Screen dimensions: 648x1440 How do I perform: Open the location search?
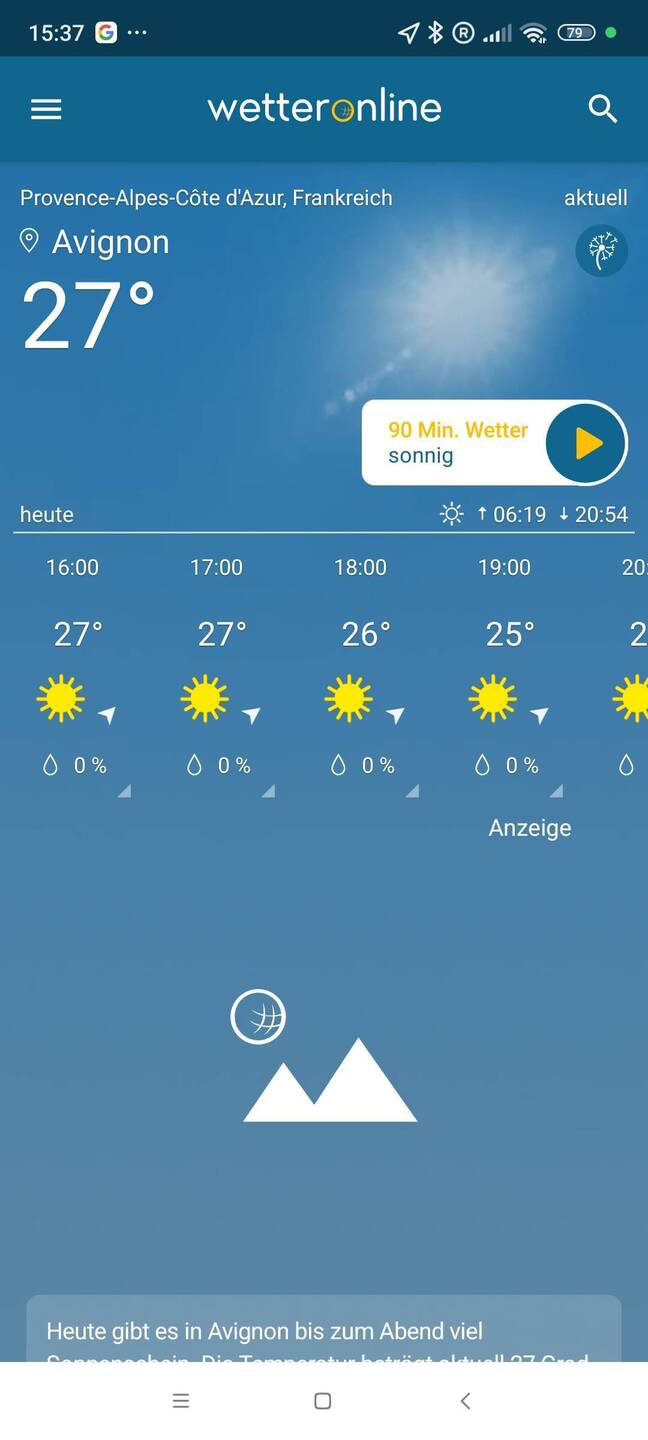pos(602,109)
